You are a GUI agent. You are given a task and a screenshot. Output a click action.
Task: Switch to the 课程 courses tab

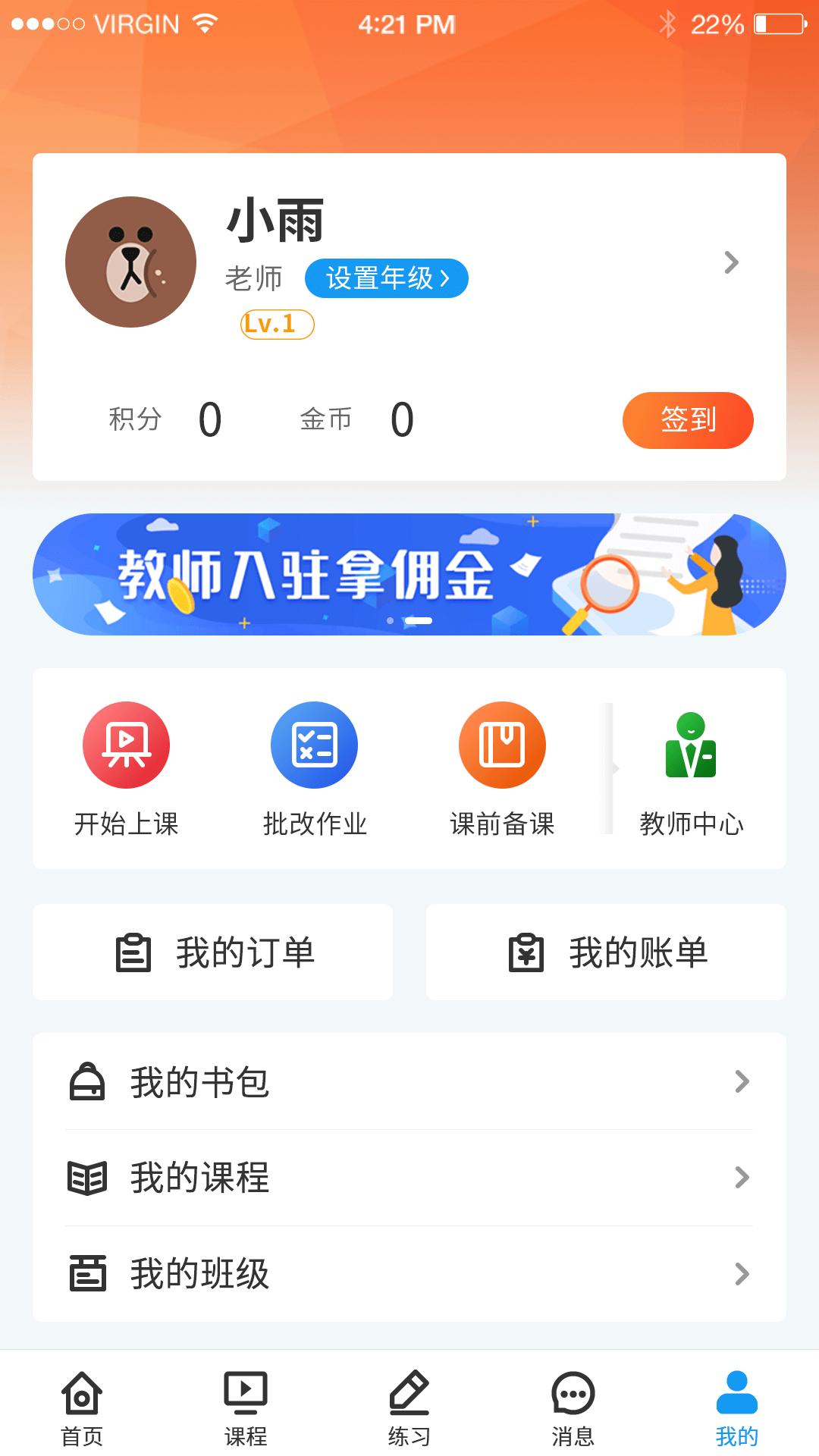point(245,1407)
